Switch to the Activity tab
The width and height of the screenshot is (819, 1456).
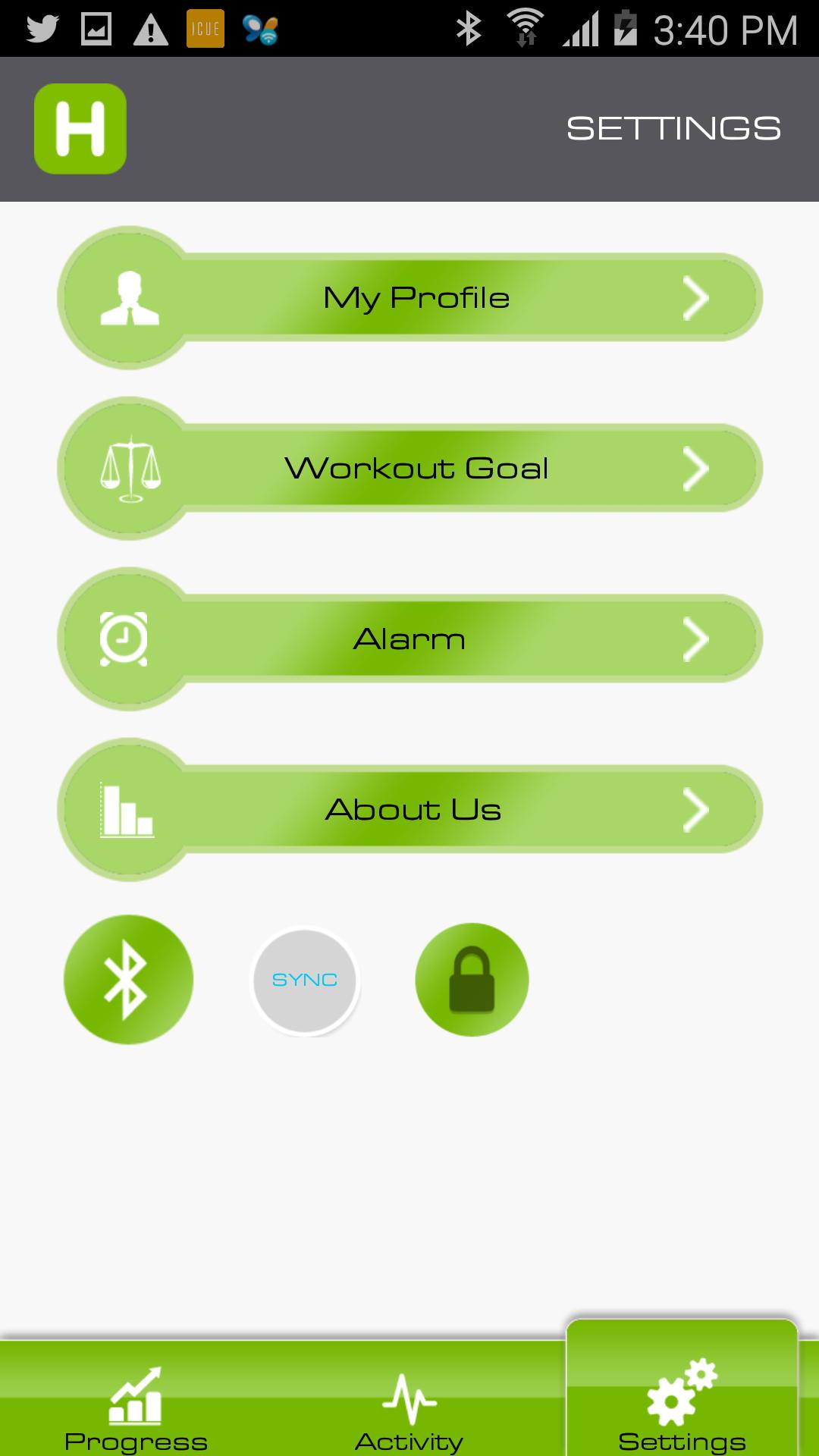pyautogui.click(x=409, y=1409)
